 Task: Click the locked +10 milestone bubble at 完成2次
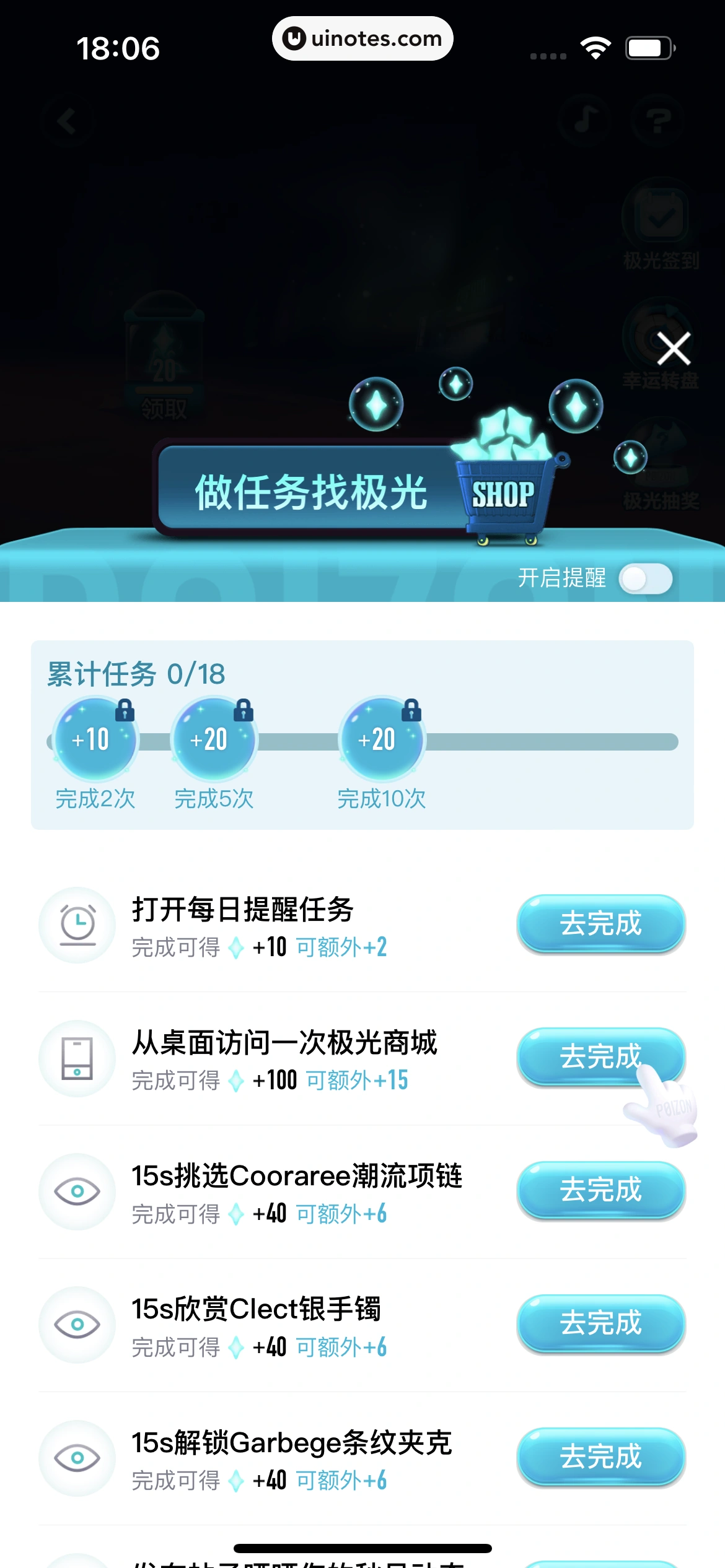click(x=95, y=738)
